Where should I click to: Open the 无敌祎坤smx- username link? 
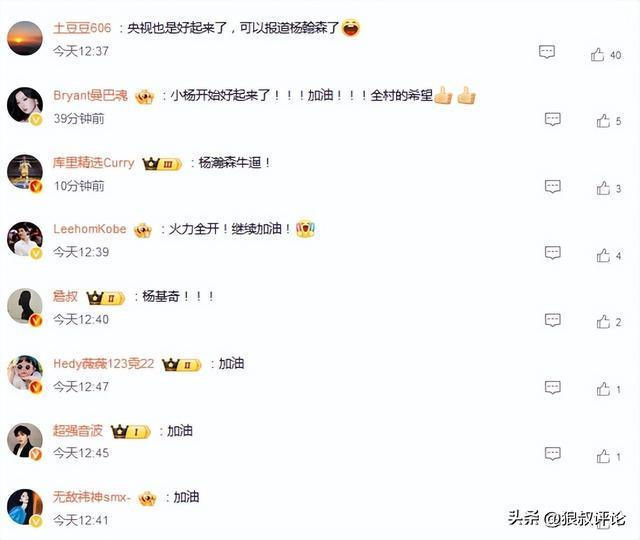(x=92, y=497)
